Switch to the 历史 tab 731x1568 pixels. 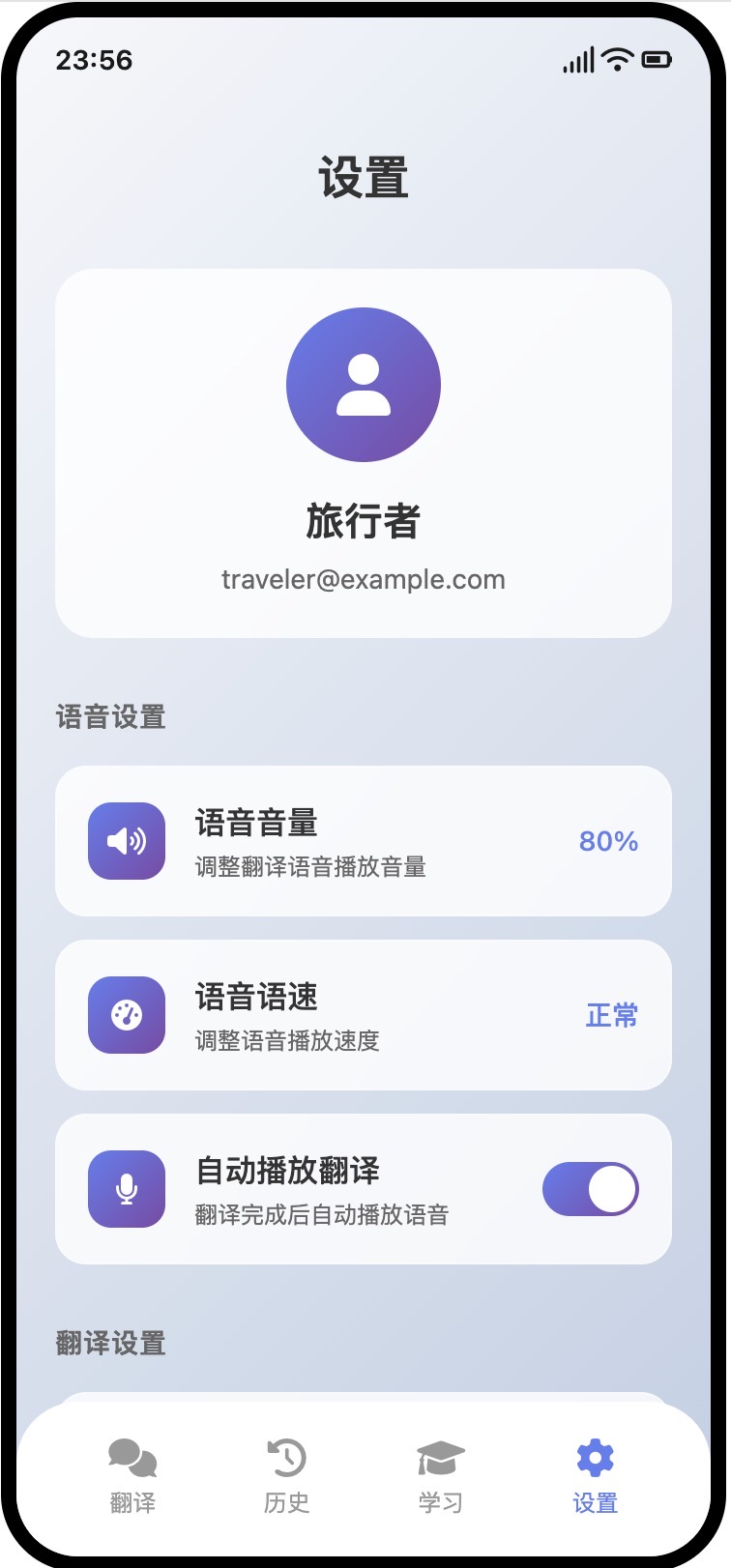point(286,1476)
